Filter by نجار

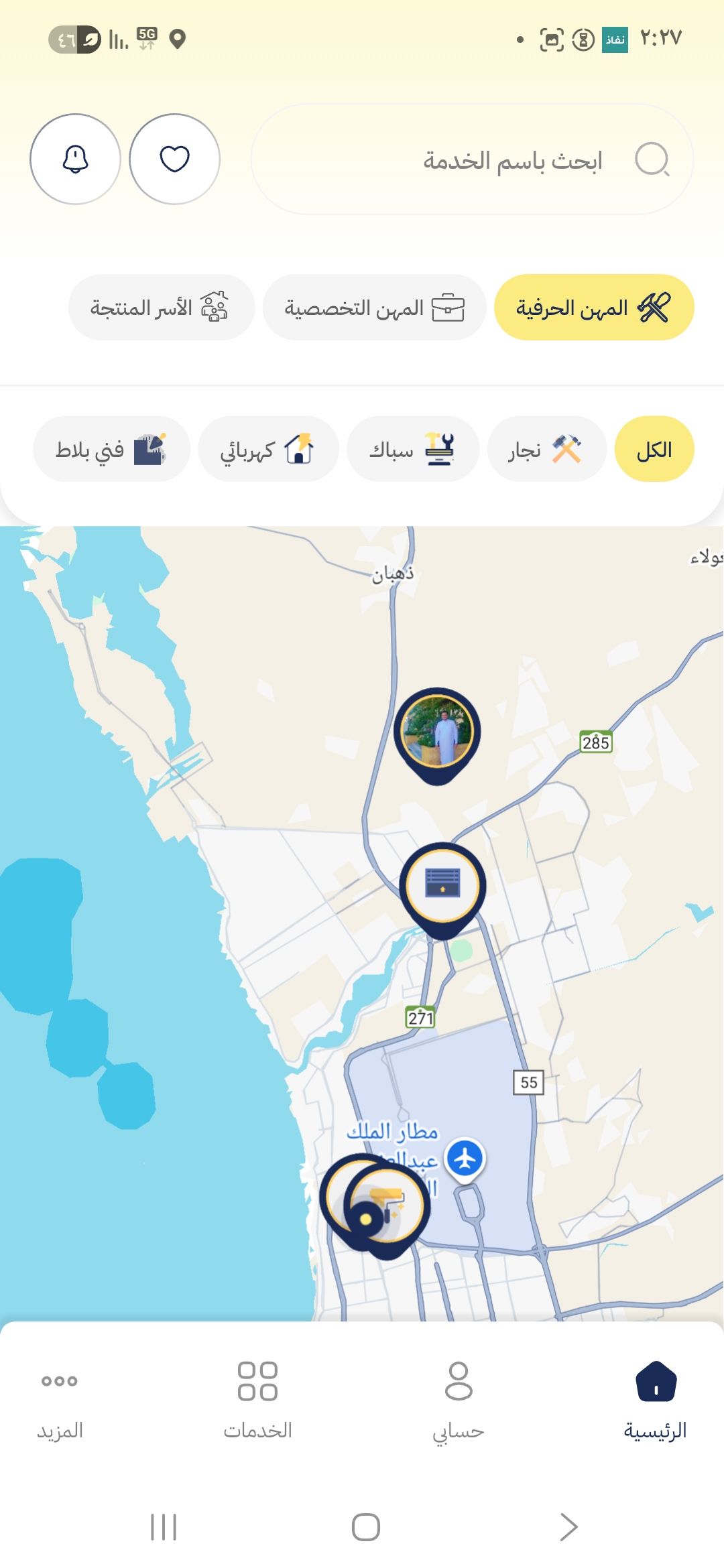(546, 450)
